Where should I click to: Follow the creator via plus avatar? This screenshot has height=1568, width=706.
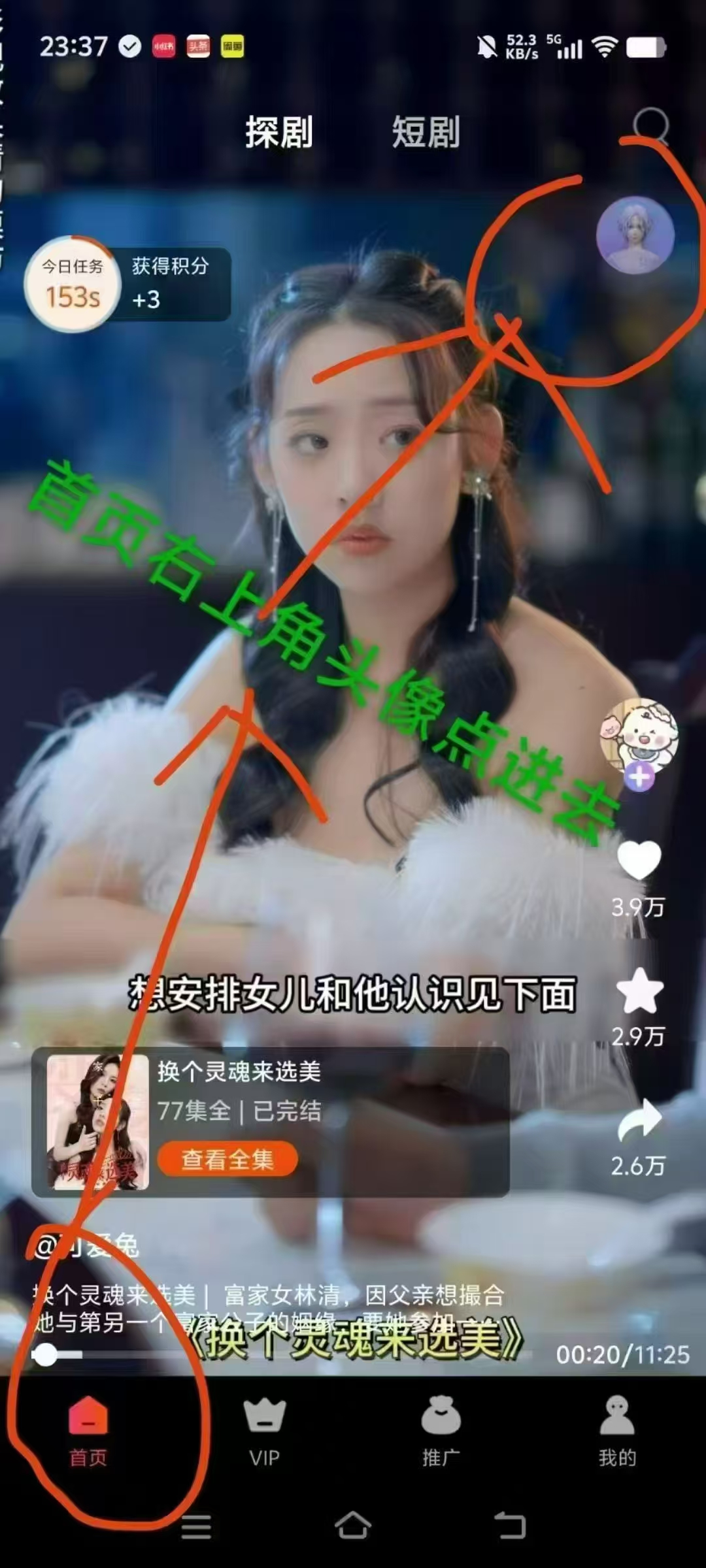click(x=639, y=777)
